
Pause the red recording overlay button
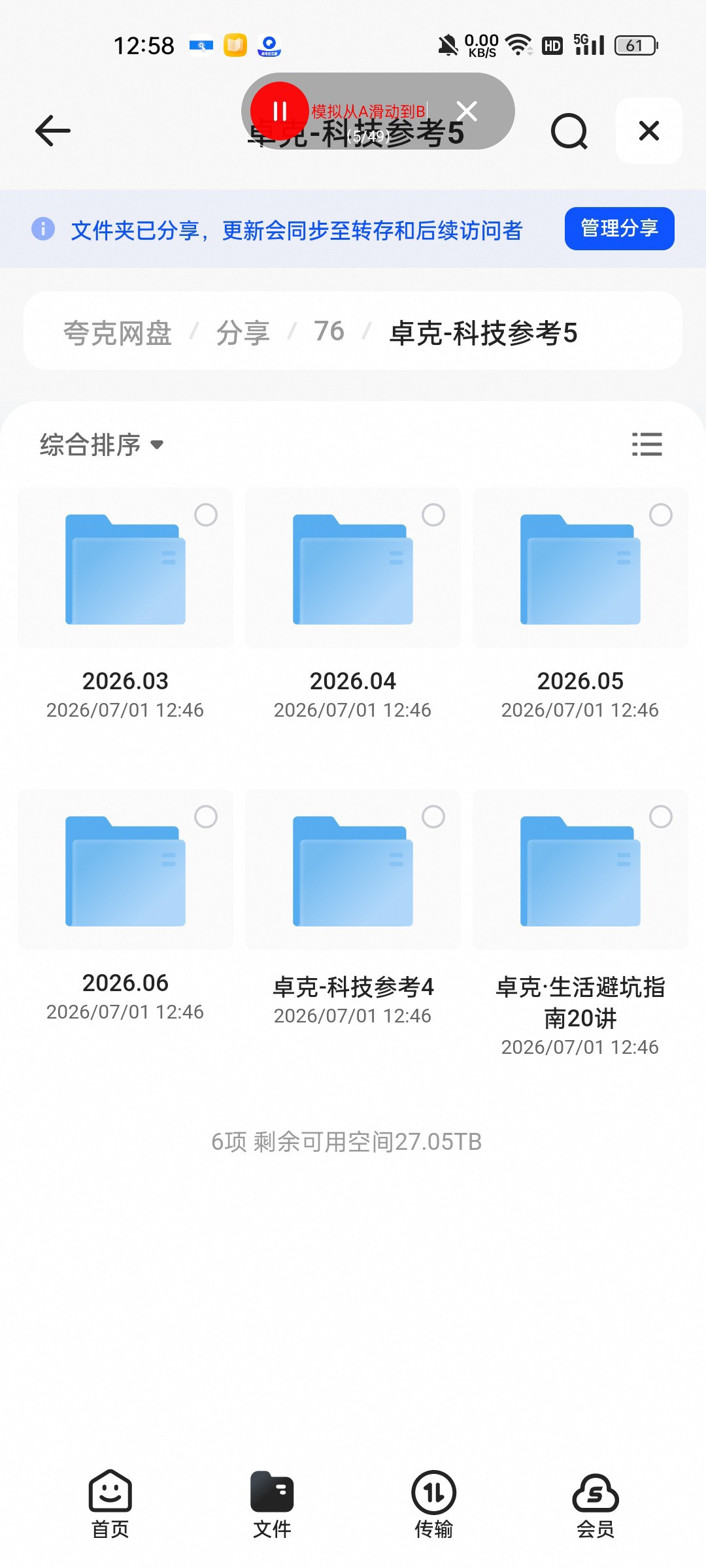click(x=280, y=111)
